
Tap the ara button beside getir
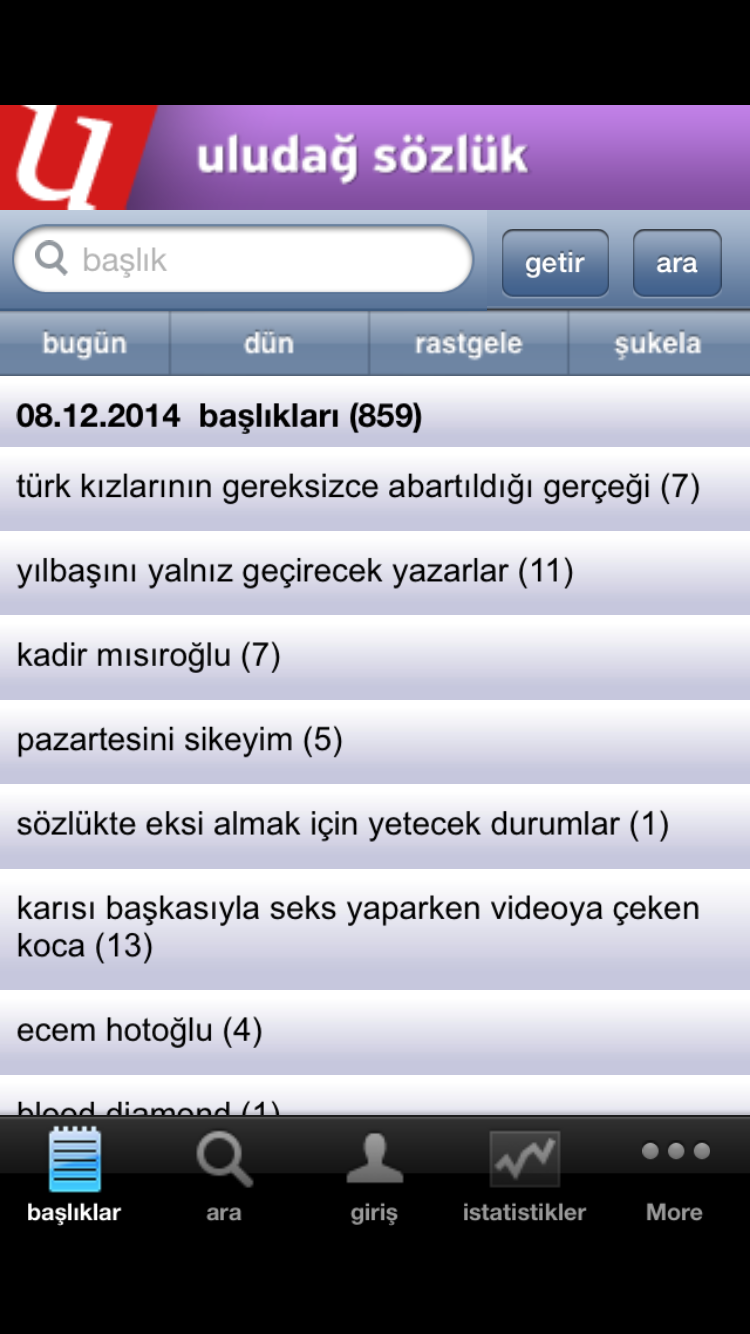pyautogui.click(x=677, y=263)
